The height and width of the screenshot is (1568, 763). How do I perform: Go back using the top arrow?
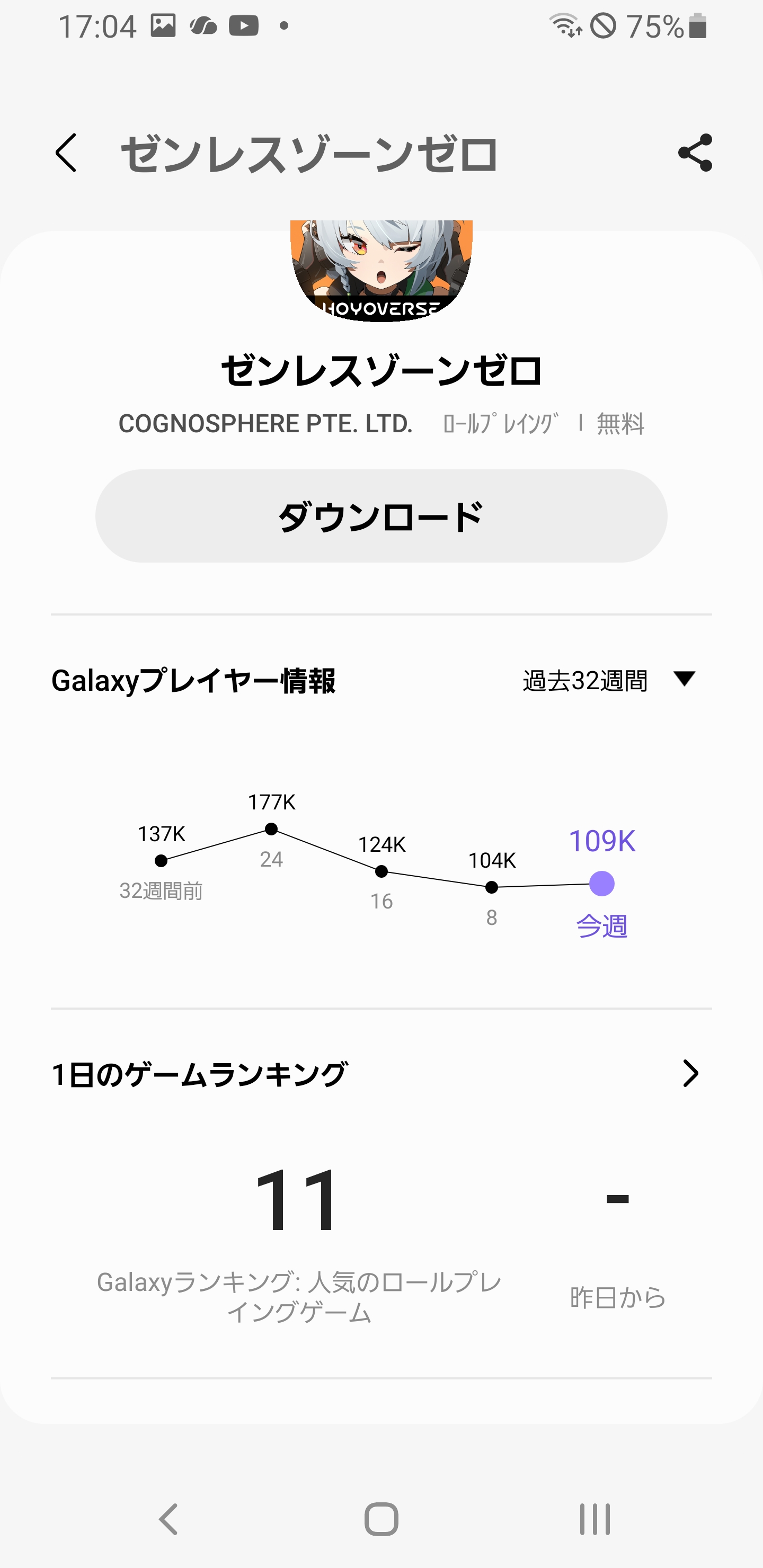click(66, 153)
